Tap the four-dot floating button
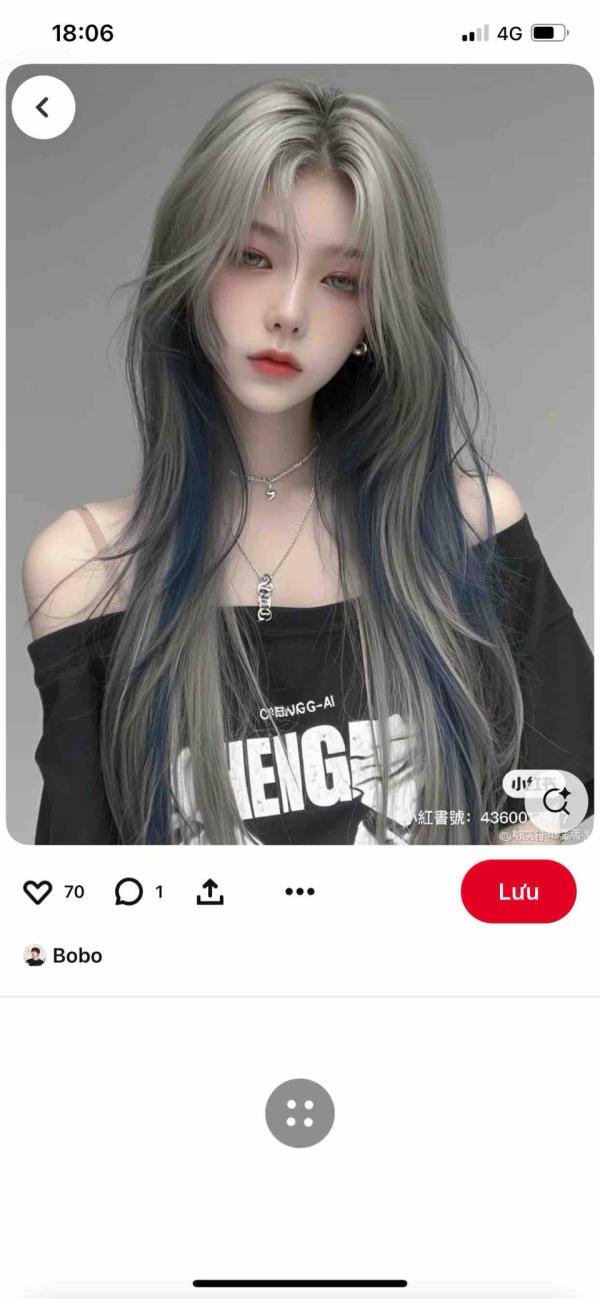The width and height of the screenshot is (600, 1299). (x=300, y=1113)
